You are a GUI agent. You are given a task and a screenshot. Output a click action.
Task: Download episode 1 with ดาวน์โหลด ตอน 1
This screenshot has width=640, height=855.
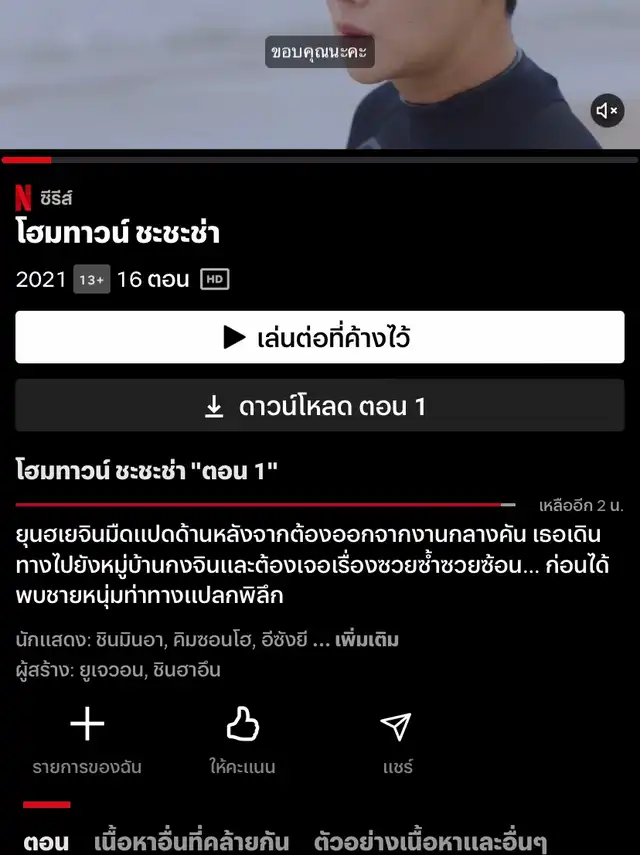[x=320, y=406]
